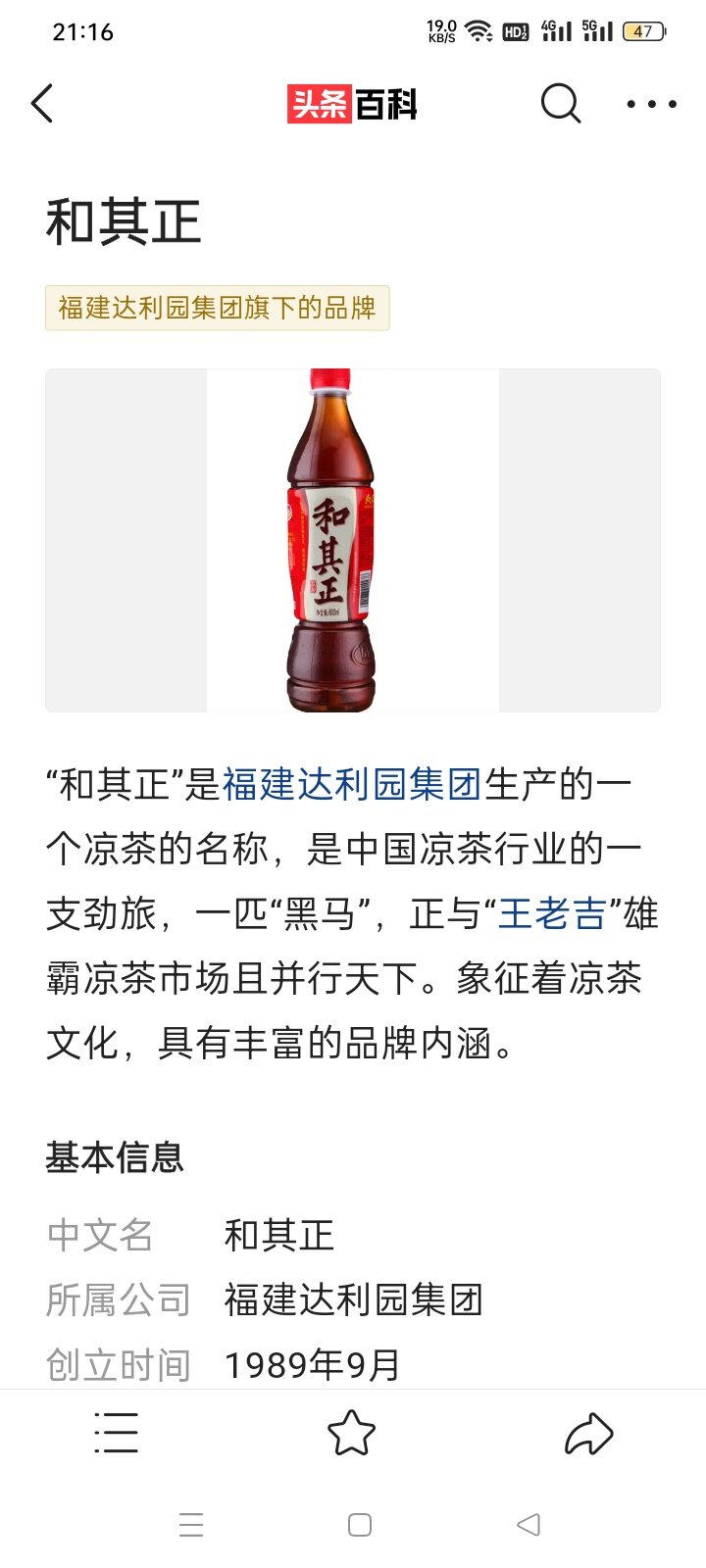Go back using the top-left arrow

tap(41, 103)
